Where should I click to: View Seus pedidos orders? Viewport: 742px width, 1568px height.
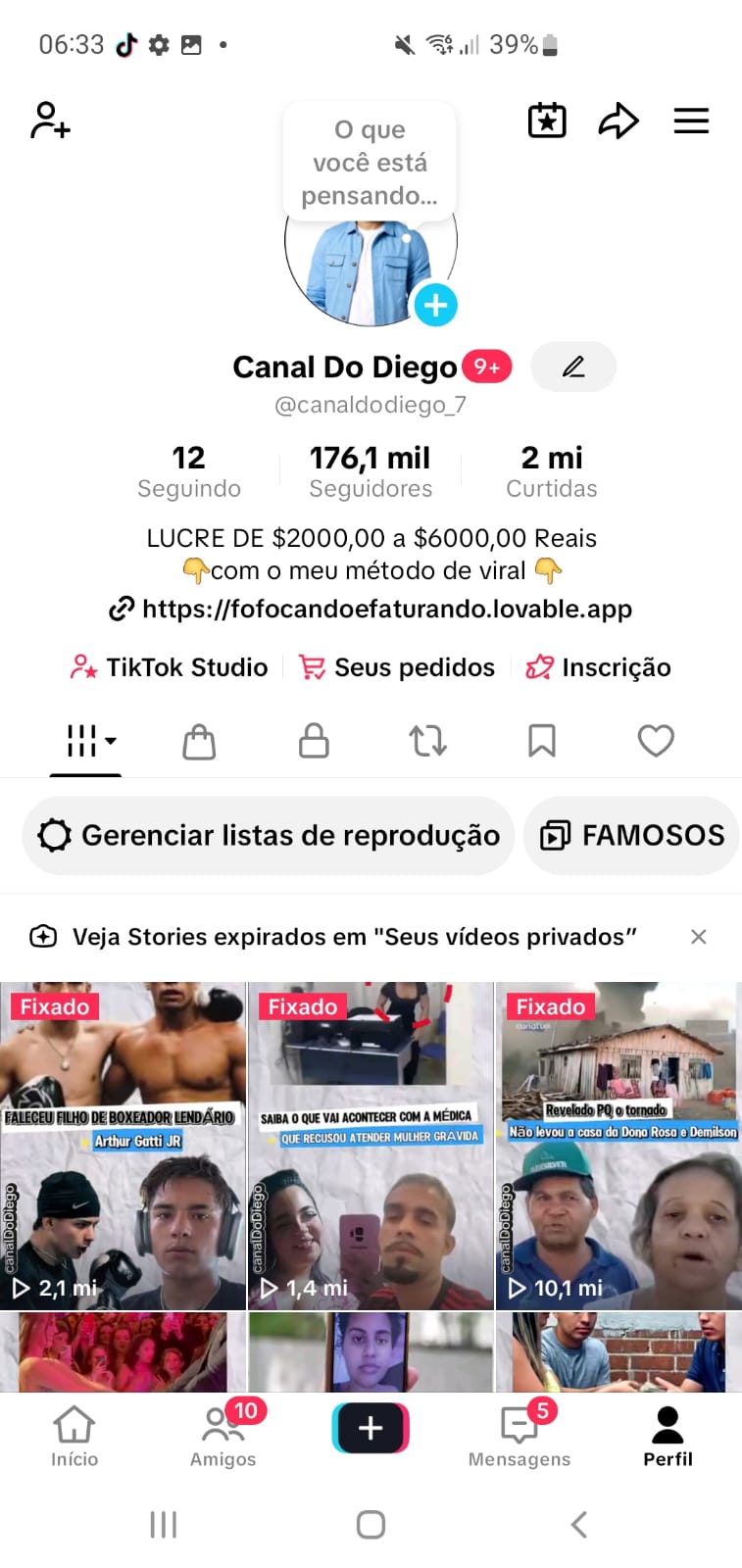tap(397, 667)
